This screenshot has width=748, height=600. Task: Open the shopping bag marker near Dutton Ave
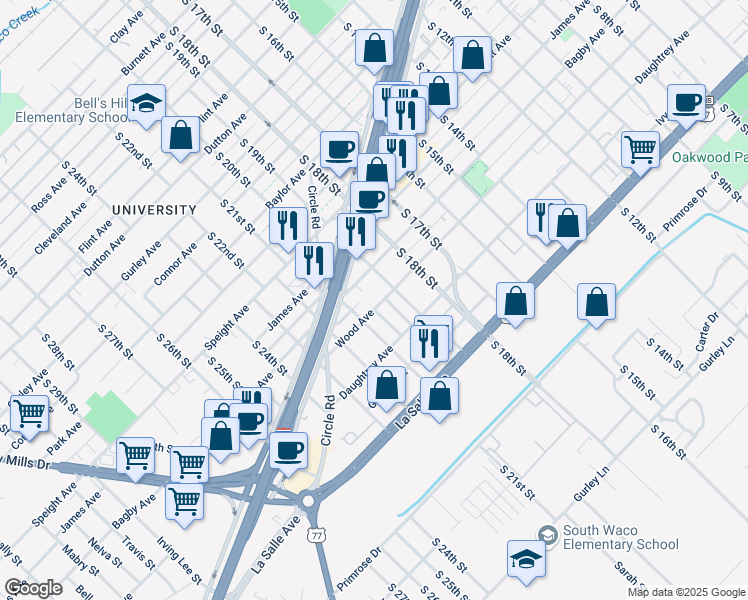180,136
